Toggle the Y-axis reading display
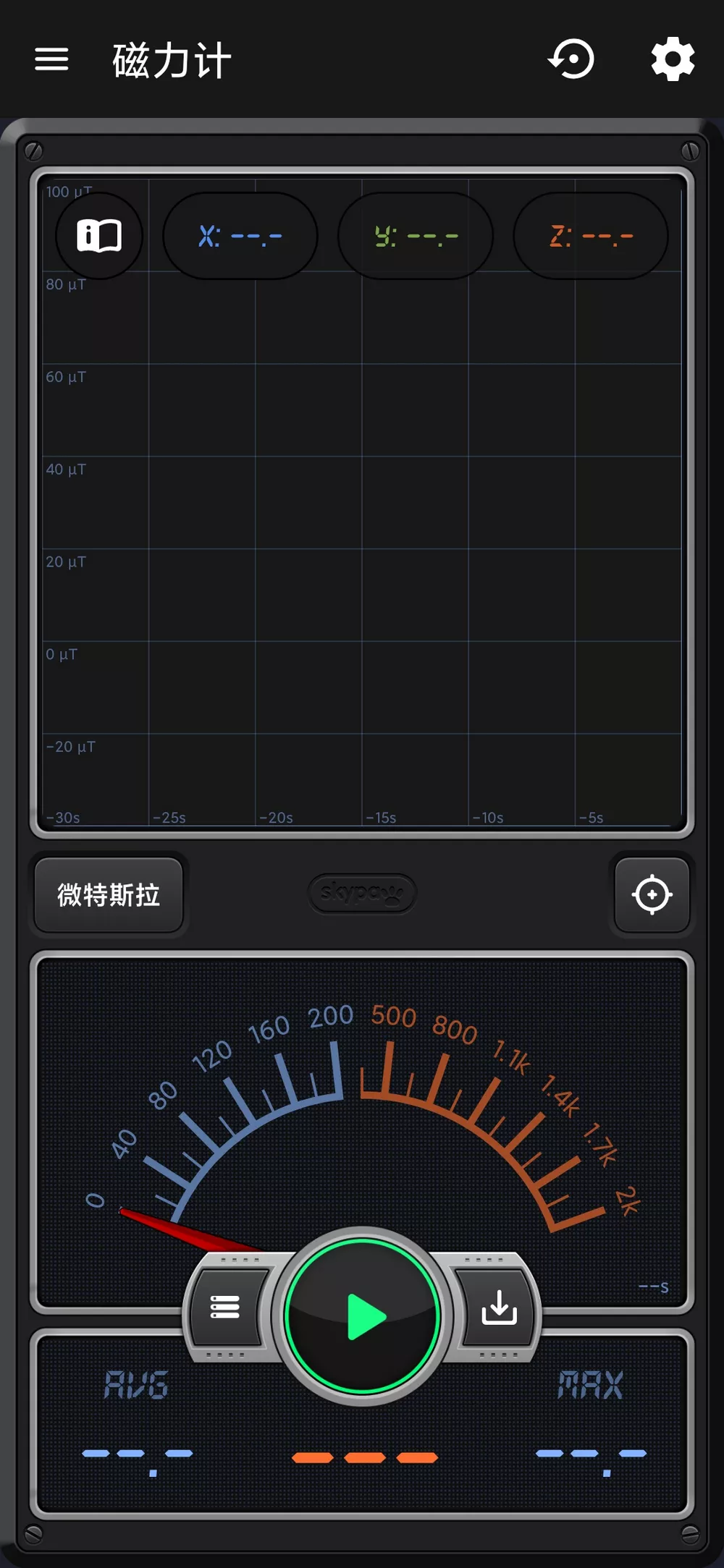This screenshot has width=724, height=1568. tap(414, 235)
